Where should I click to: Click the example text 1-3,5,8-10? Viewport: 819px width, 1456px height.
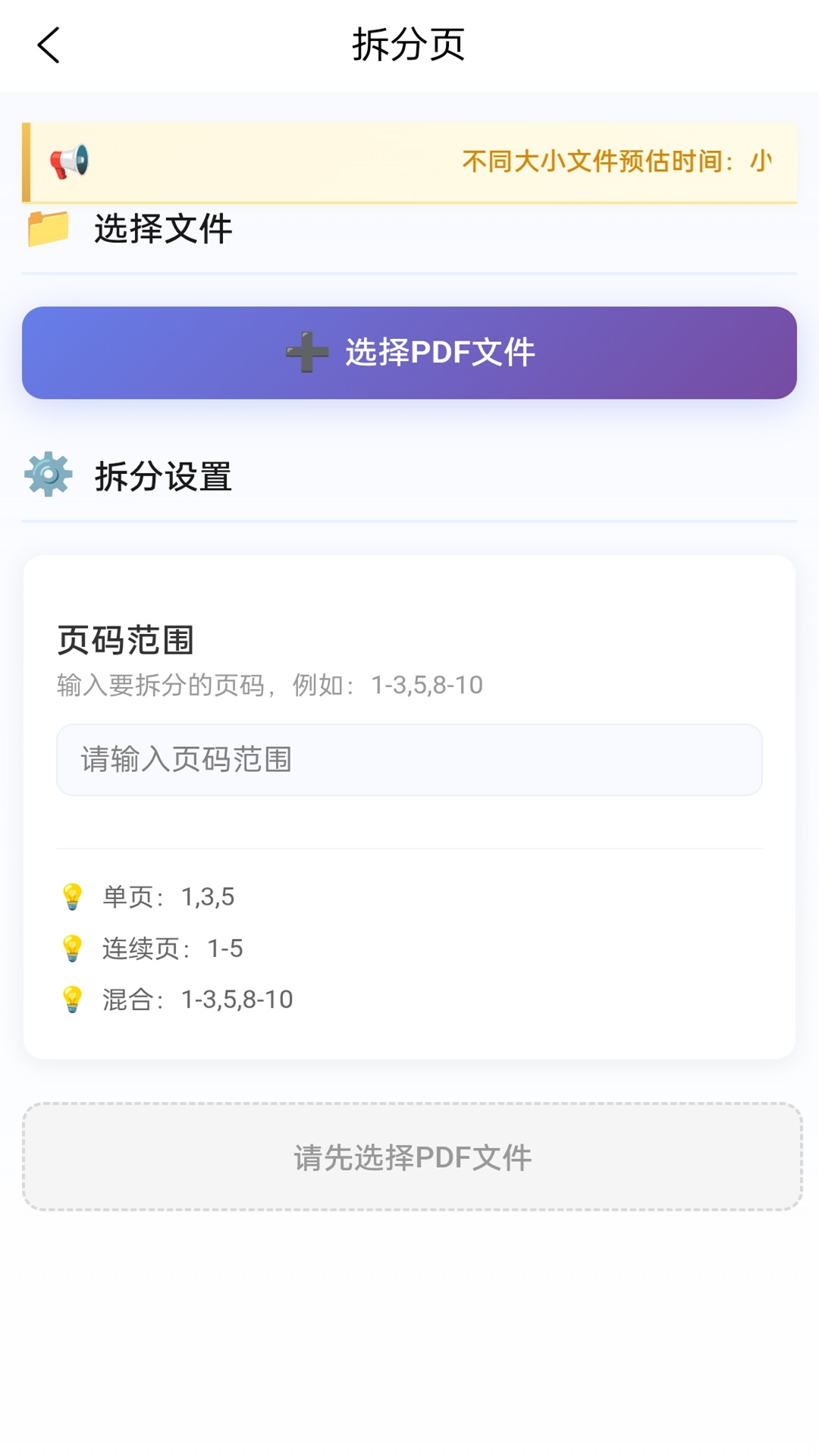426,684
